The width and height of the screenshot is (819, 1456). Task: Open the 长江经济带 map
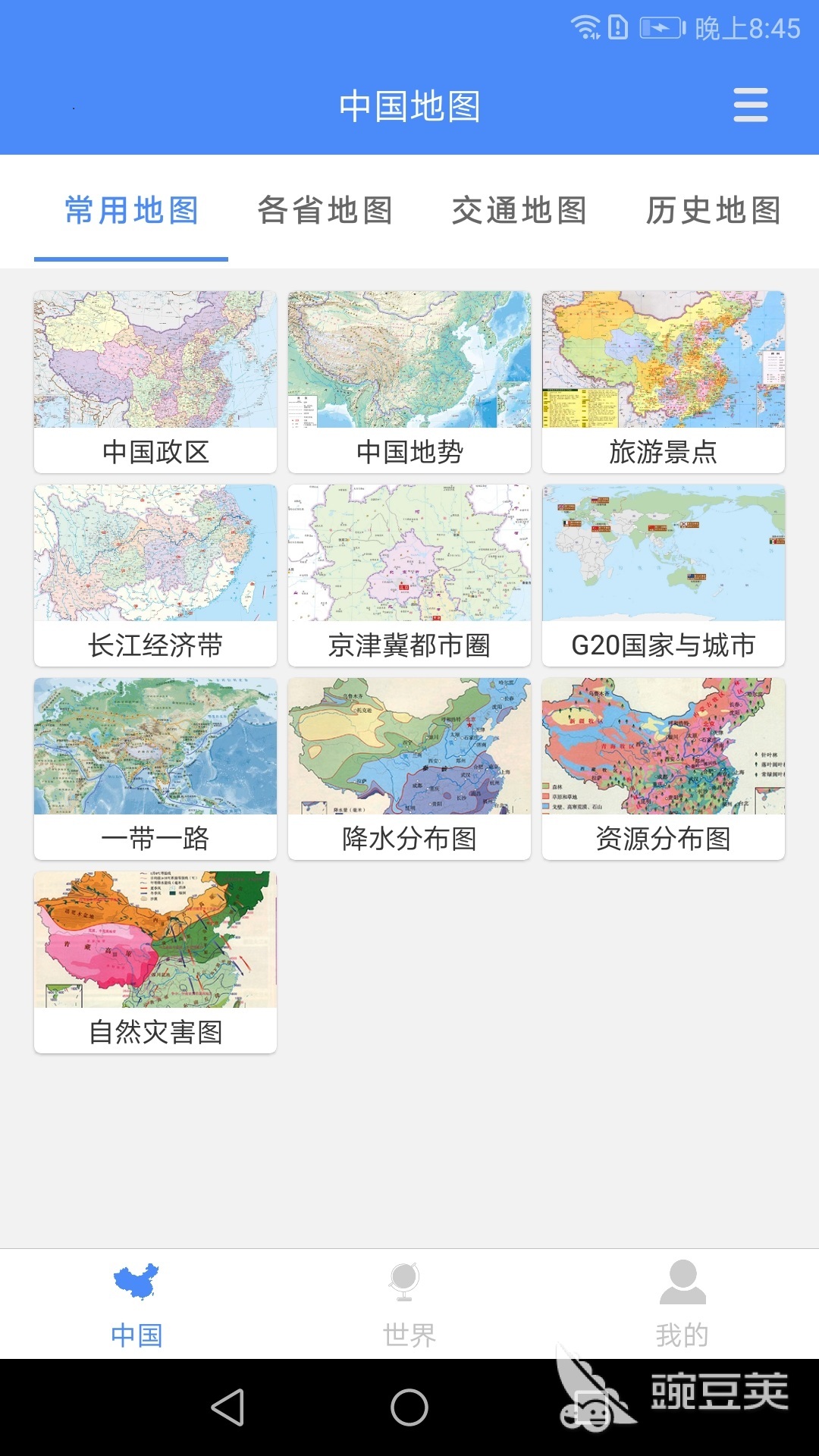[155, 575]
